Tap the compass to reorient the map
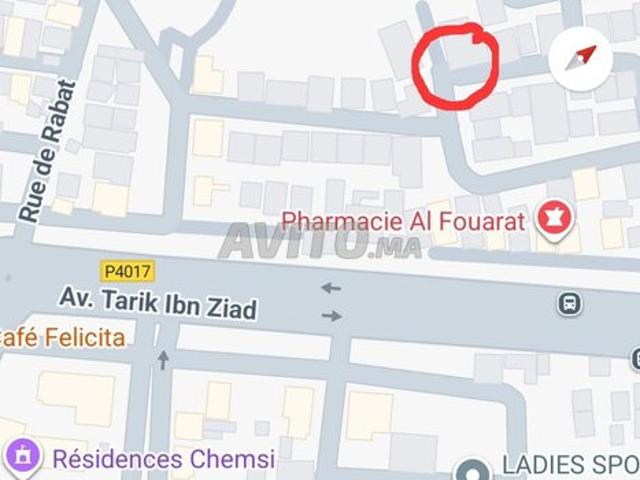This screenshot has width=640, height=480. pos(580,57)
